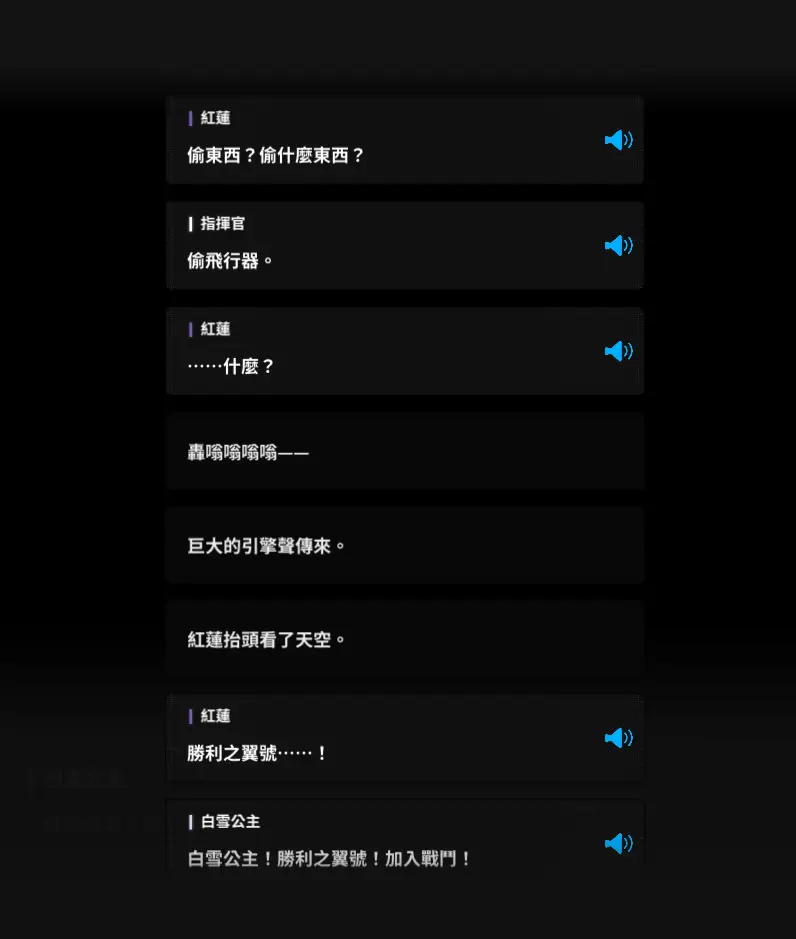Play voice for 紅蓮's line 偷東西？偷什麼東西？
Viewport: 796px width, 939px height.
pos(618,140)
